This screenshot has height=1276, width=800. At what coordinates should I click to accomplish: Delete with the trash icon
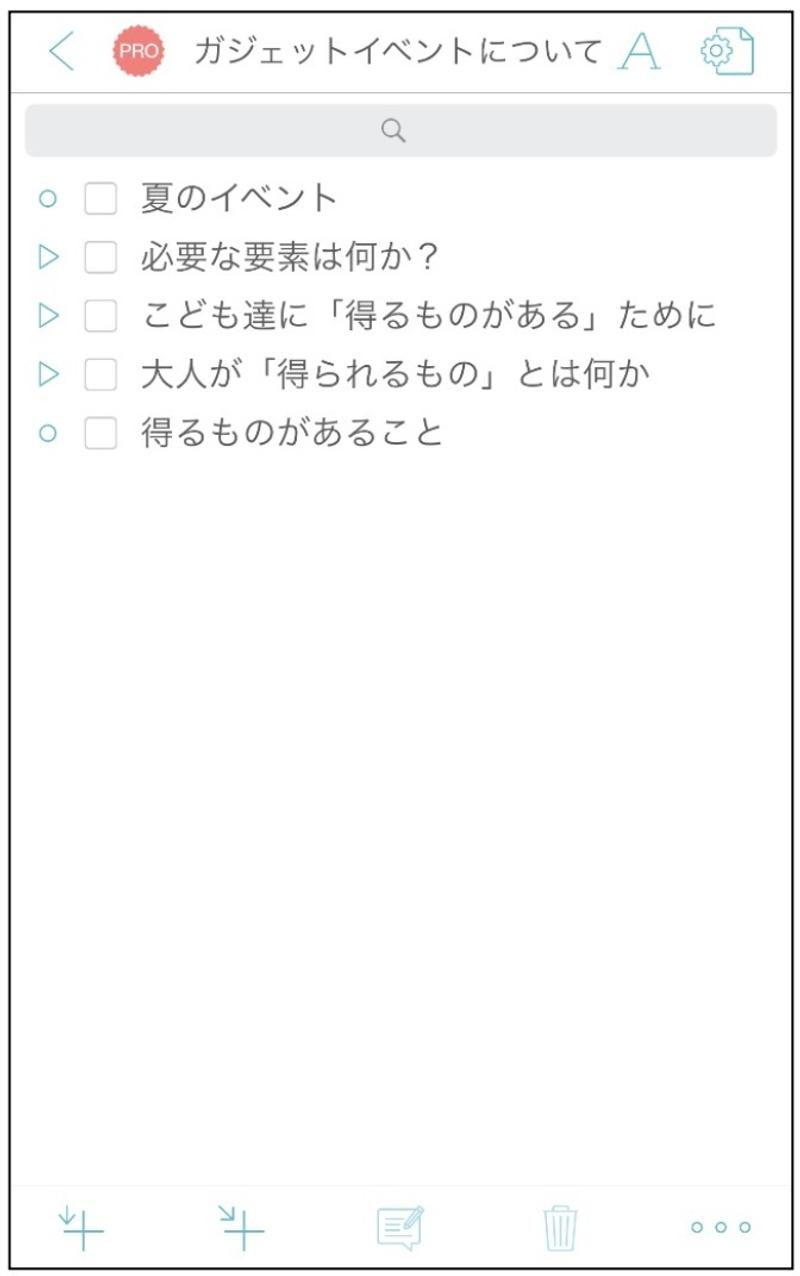560,1228
